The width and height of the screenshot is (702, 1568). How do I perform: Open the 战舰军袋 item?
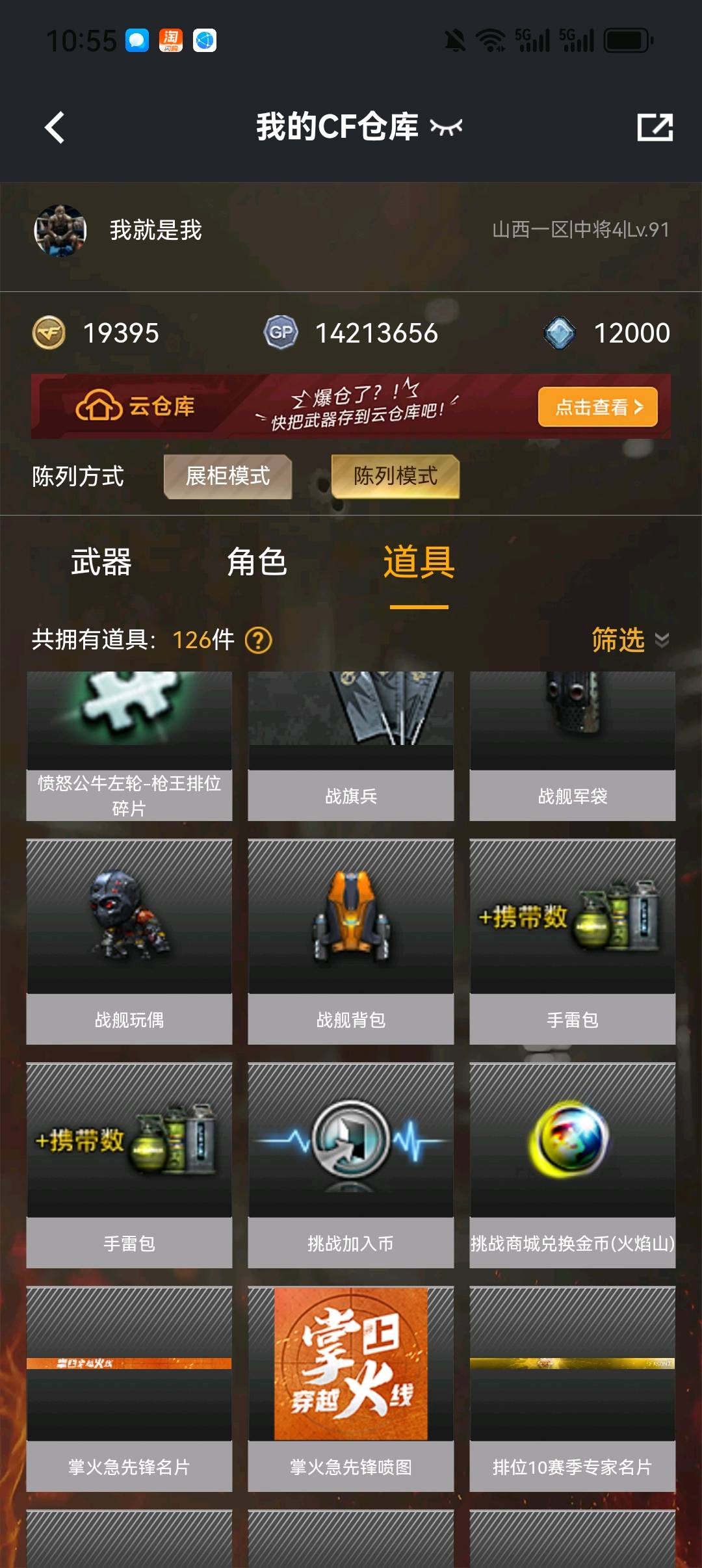coord(572,748)
